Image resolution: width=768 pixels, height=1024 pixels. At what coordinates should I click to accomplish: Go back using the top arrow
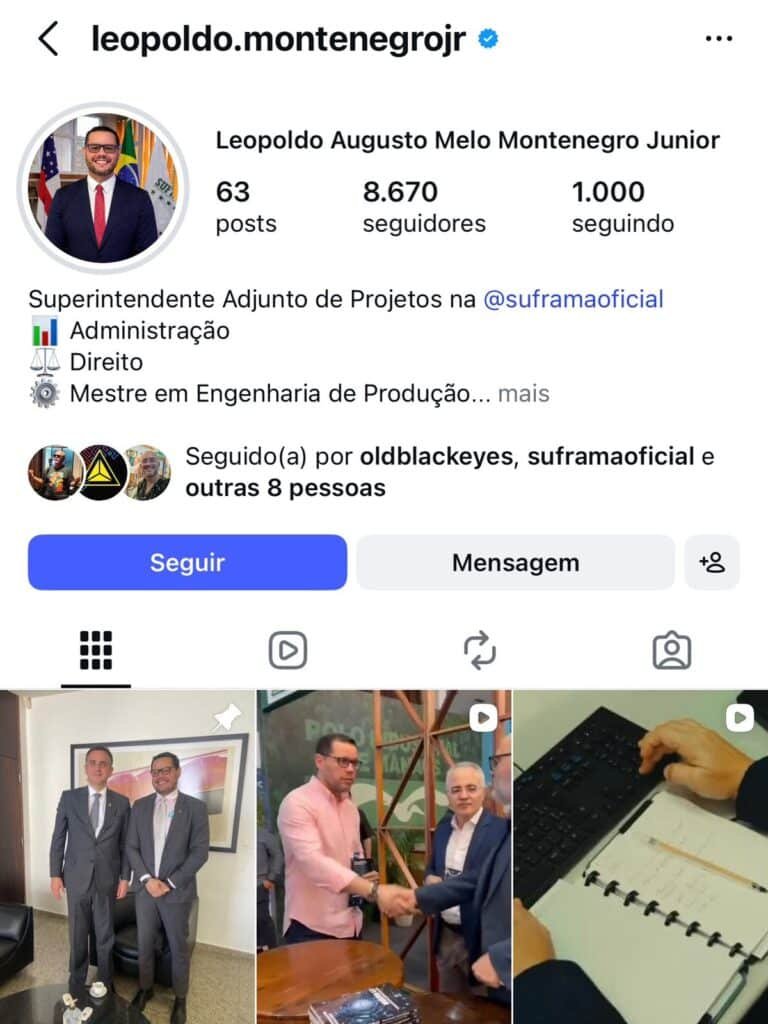point(47,39)
